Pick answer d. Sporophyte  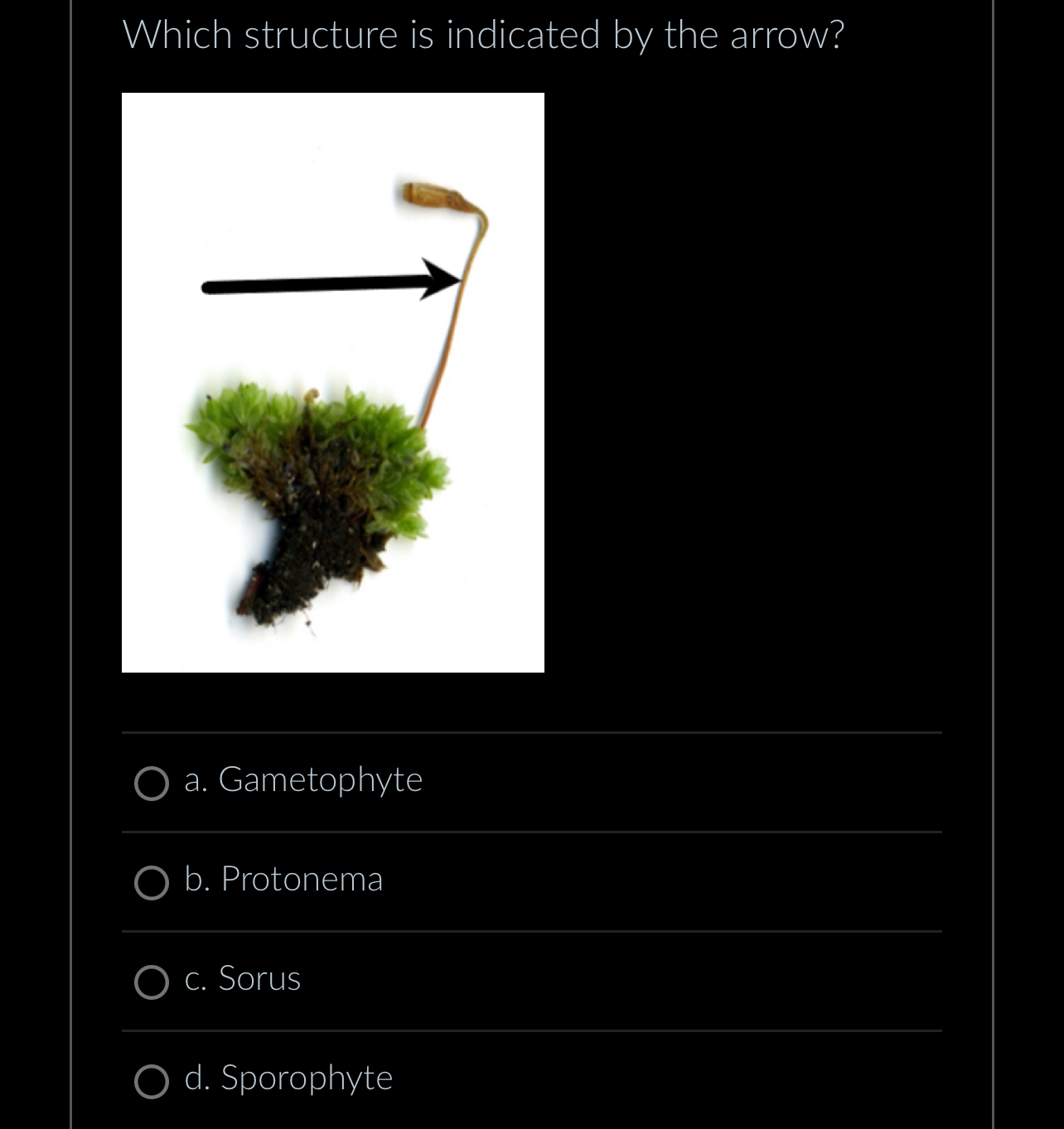point(152,1081)
